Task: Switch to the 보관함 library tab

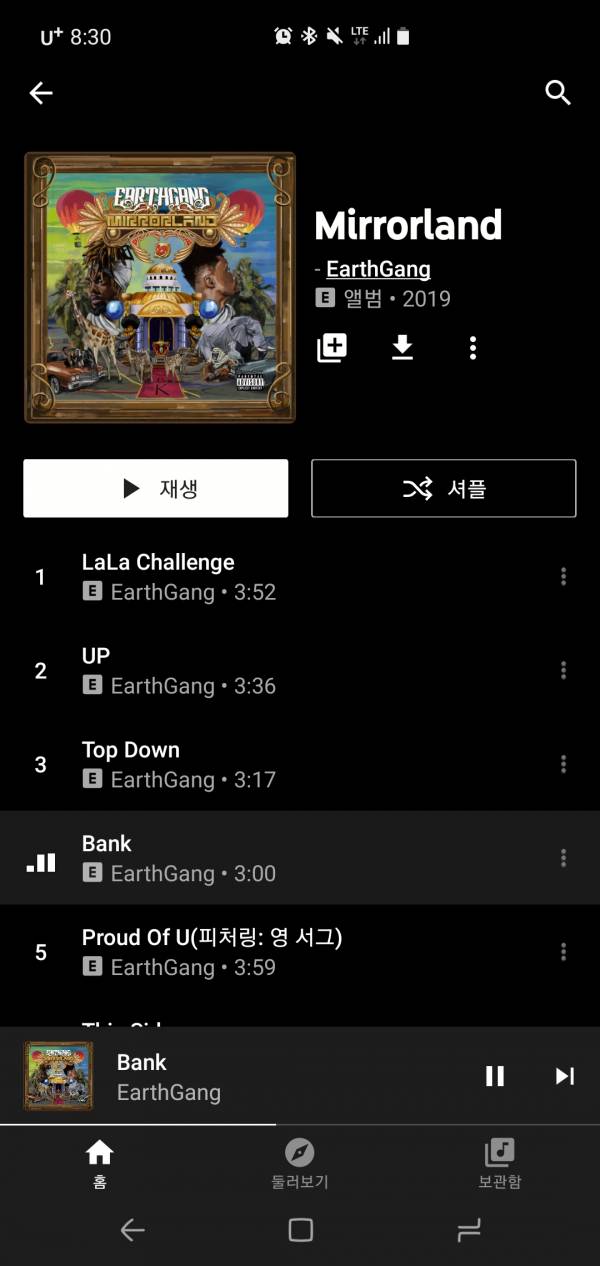Action: click(499, 1164)
